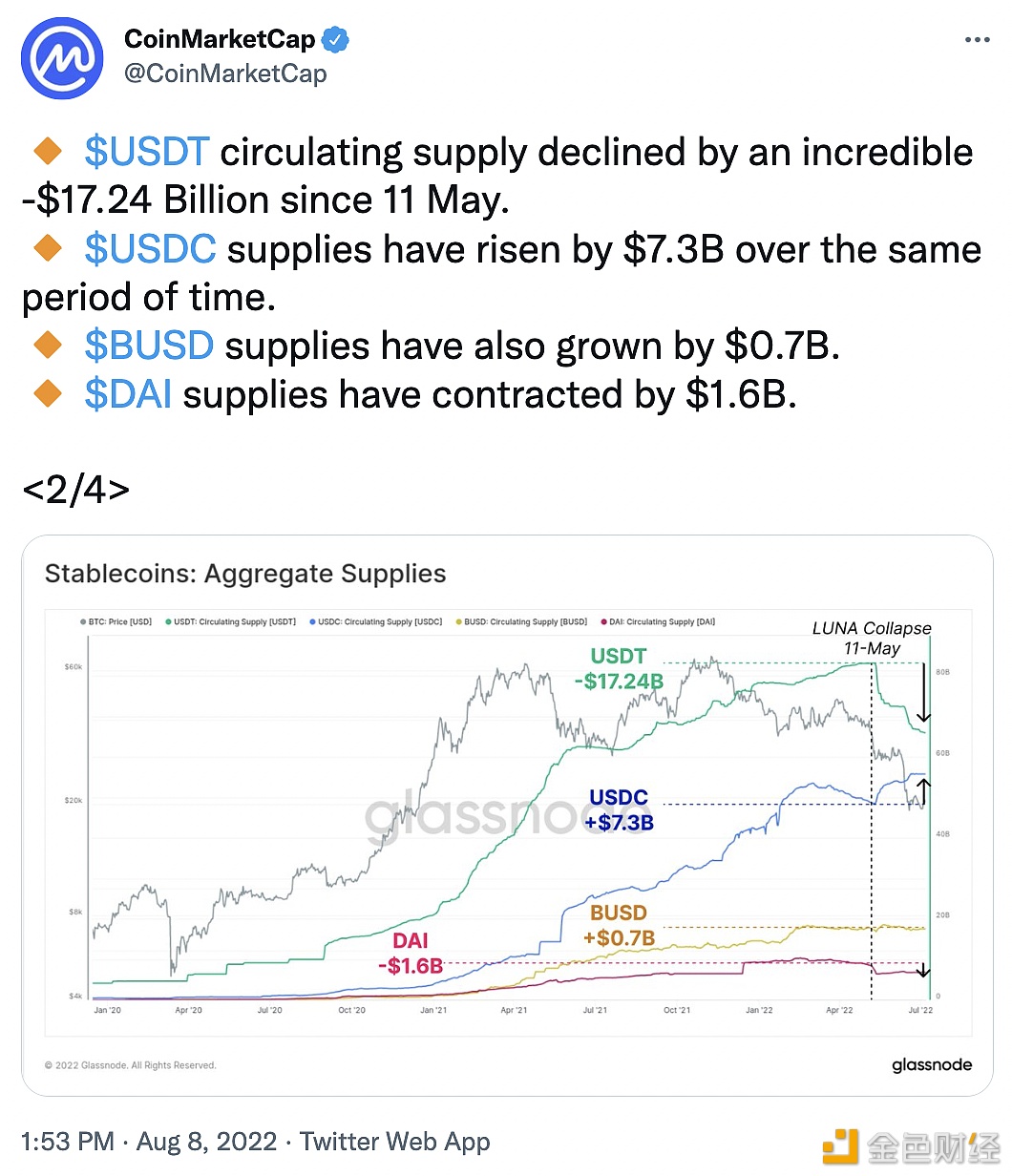
Task: Click the orange diamond bullet beside $DAI
Action: pos(48,392)
